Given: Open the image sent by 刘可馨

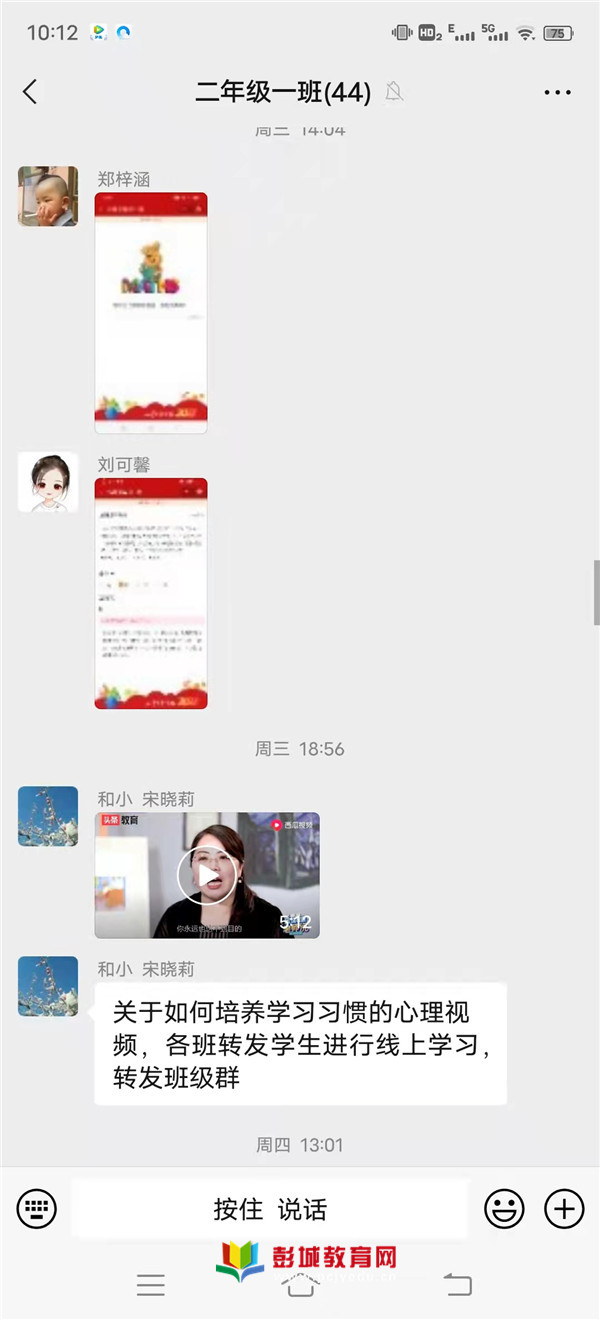Looking at the screenshot, I should pos(151,594).
